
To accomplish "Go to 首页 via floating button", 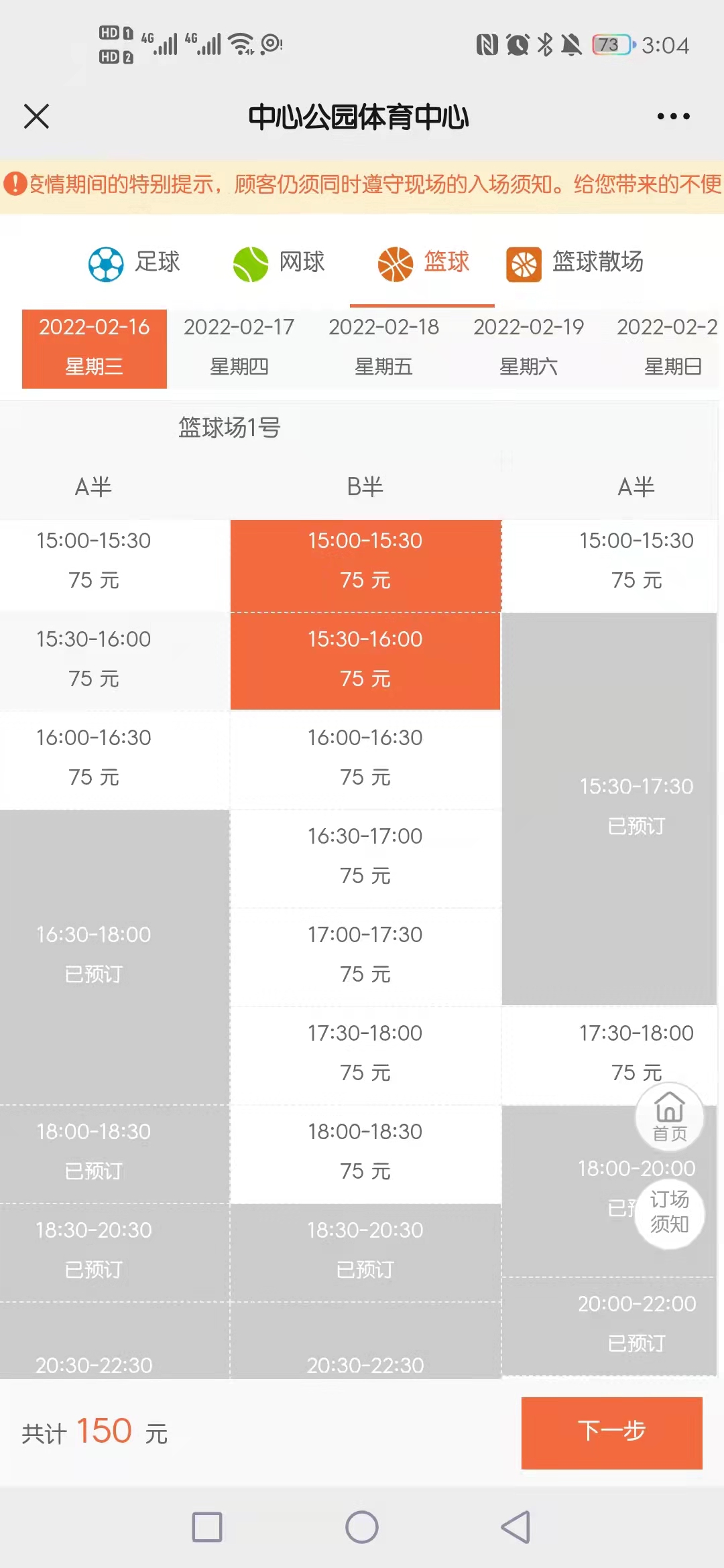I will [669, 1115].
